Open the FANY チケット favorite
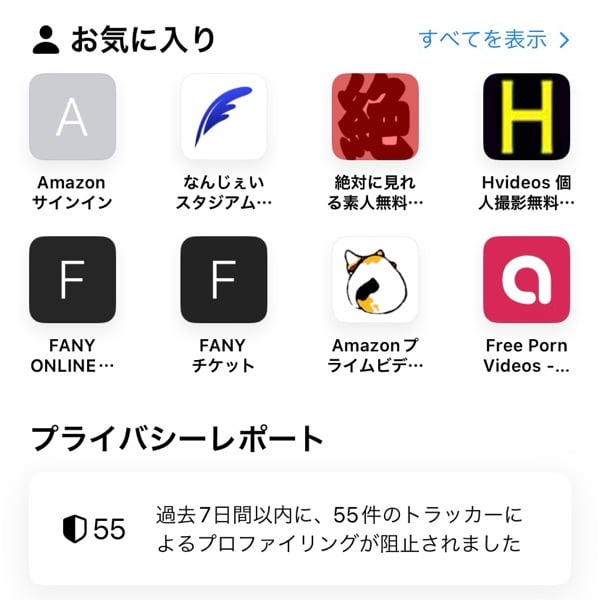The height and width of the screenshot is (600, 600). tap(223, 280)
